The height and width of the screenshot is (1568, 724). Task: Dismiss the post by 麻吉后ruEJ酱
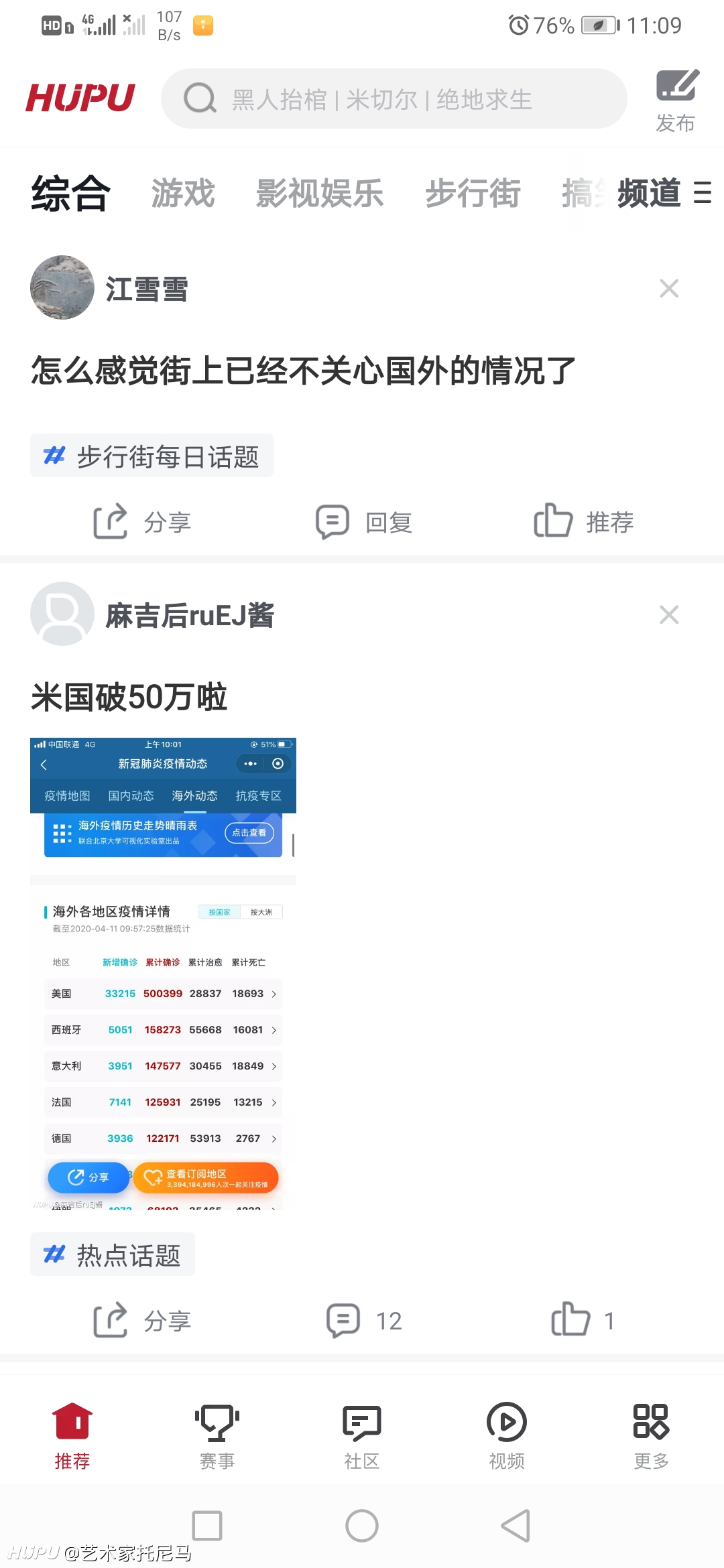pyautogui.click(x=669, y=614)
